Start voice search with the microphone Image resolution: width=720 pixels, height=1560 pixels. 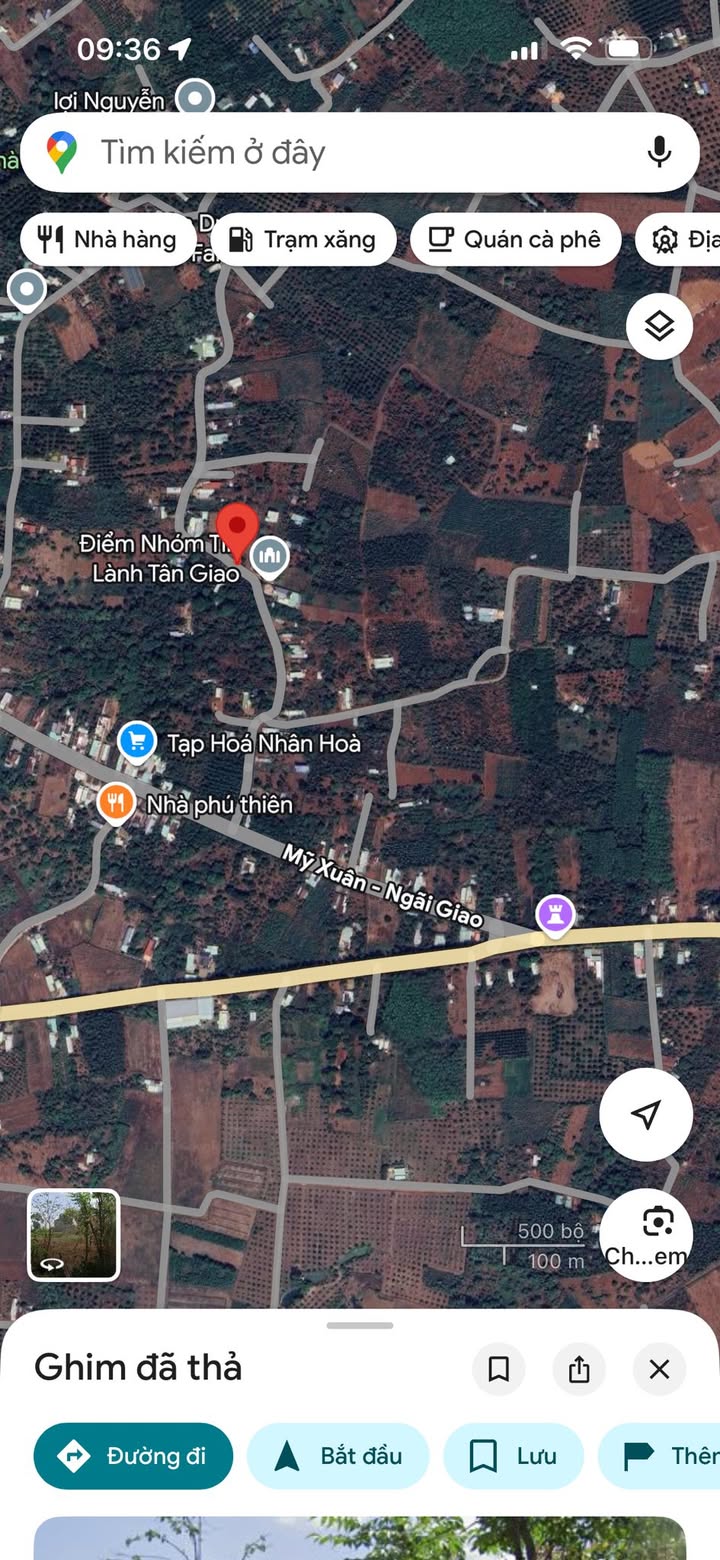click(x=658, y=152)
